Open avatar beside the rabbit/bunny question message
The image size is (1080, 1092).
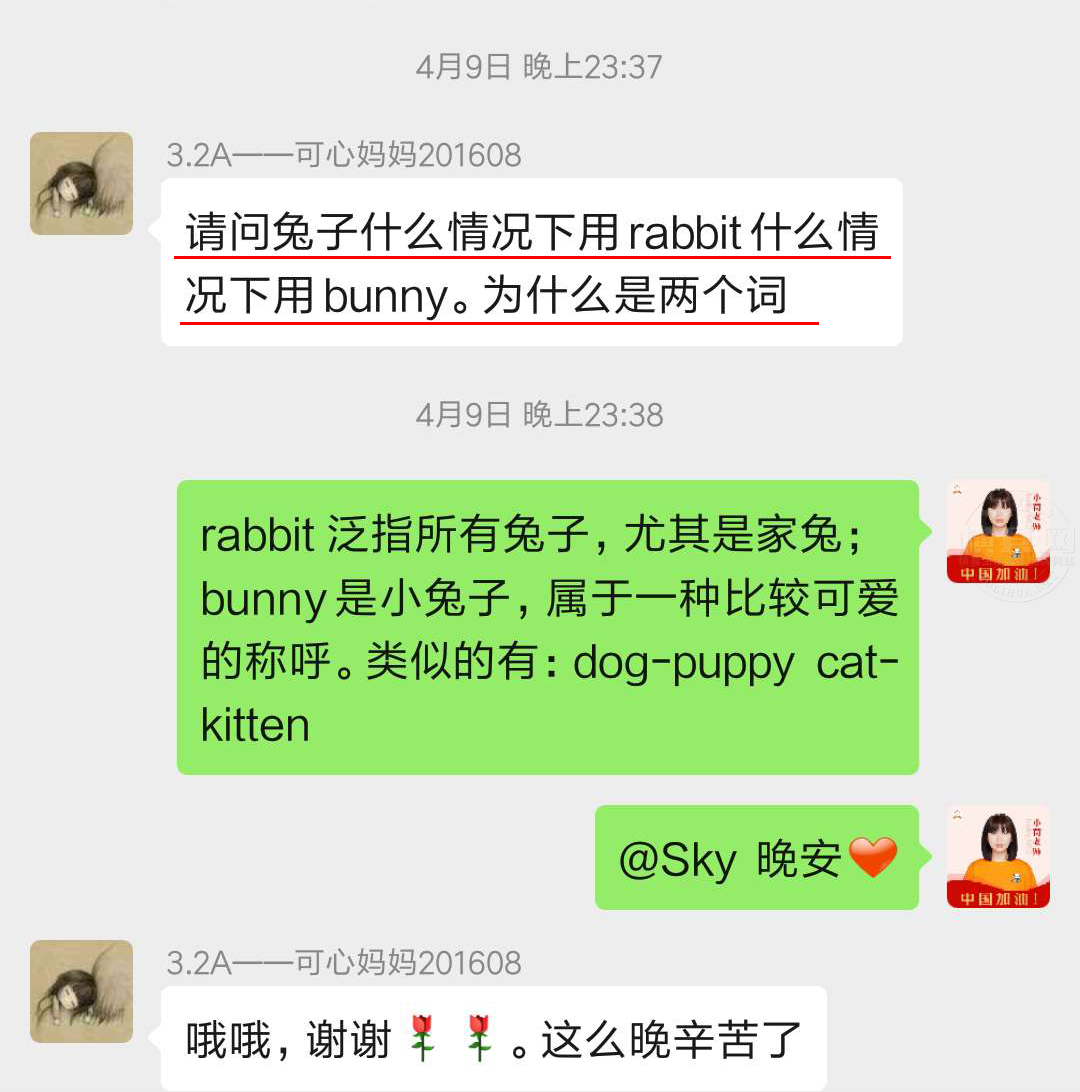coord(81,184)
